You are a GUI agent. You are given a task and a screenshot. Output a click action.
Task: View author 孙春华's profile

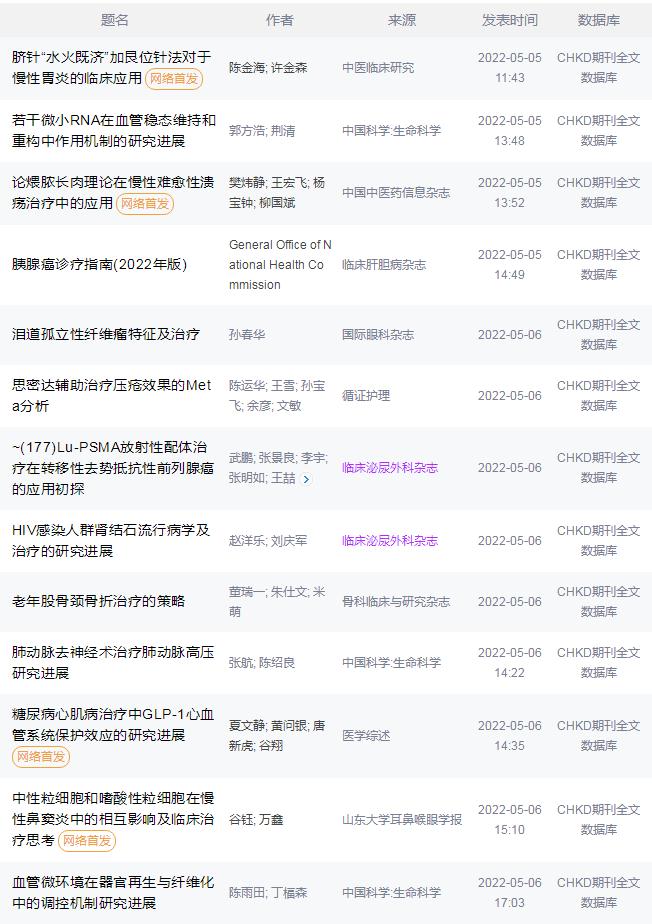pyautogui.click(x=247, y=335)
